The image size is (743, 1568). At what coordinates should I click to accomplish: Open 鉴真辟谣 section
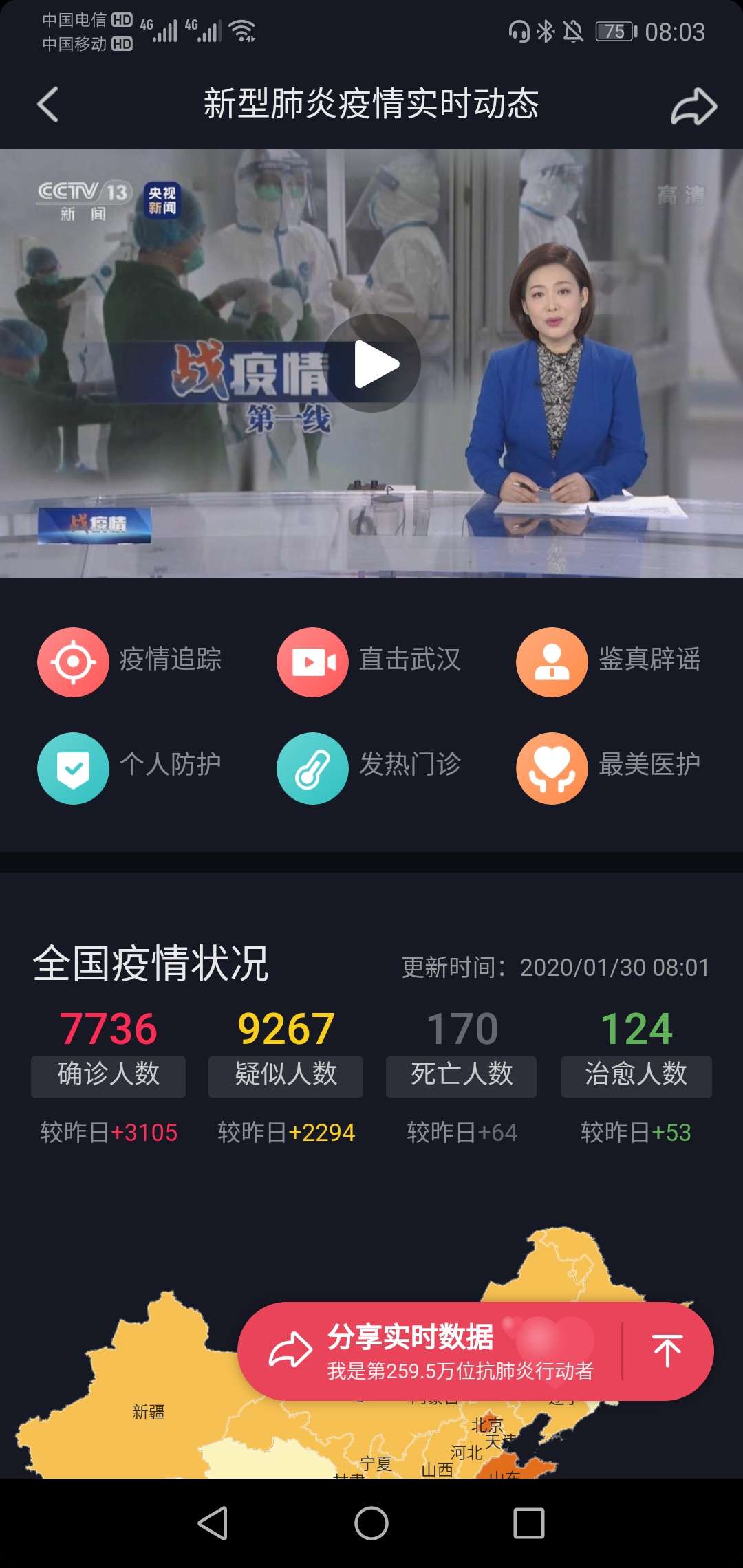click(x=609, y=662)
